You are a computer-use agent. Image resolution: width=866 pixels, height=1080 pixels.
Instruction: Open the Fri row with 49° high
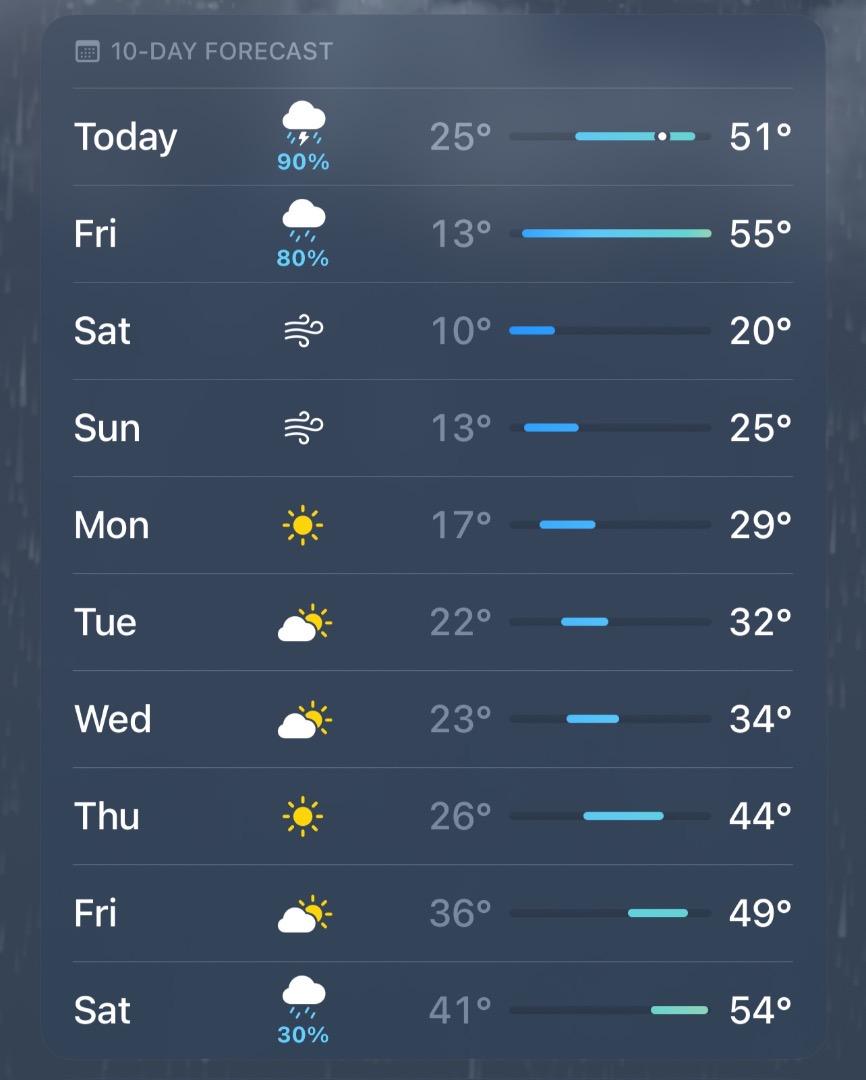(x=432, y=913)
